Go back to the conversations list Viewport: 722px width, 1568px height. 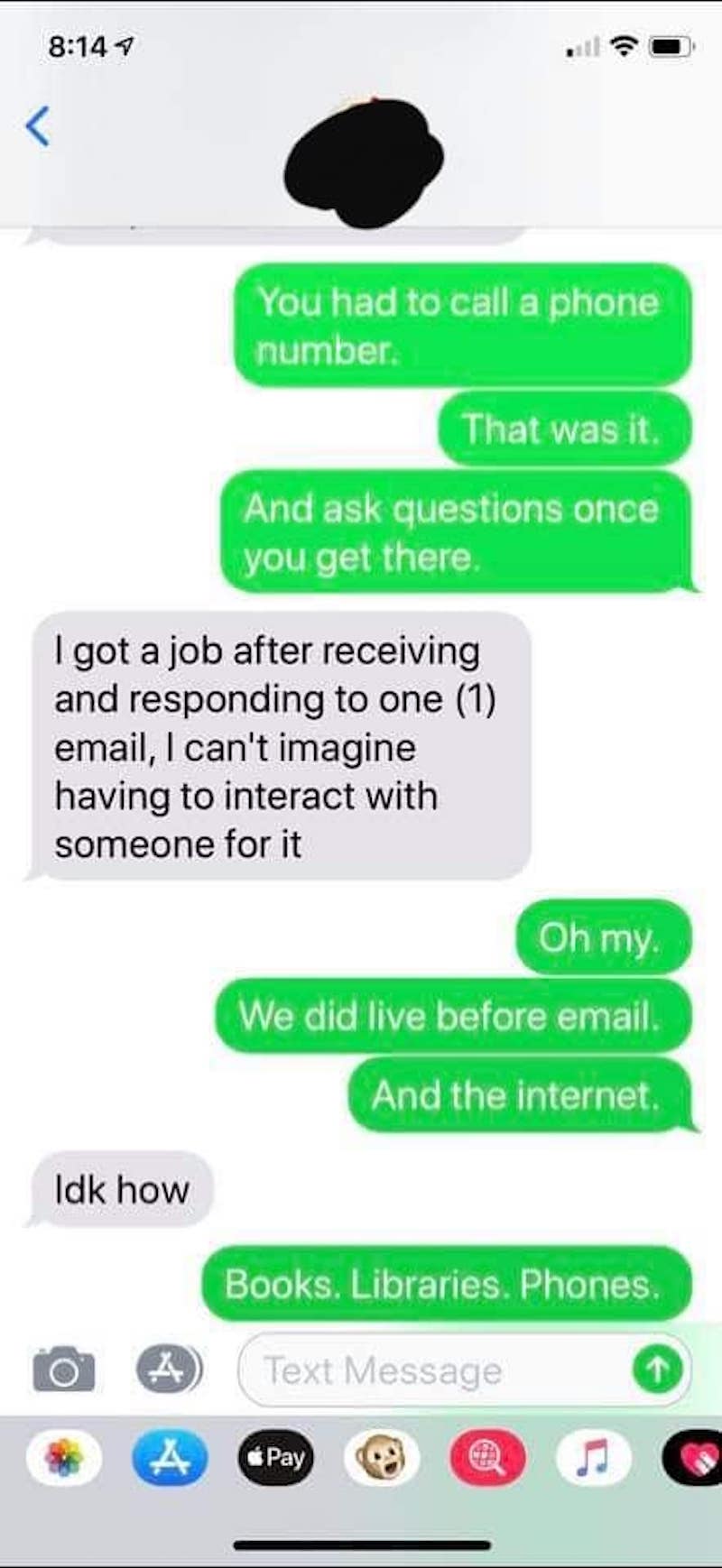(x=37, y=125)
